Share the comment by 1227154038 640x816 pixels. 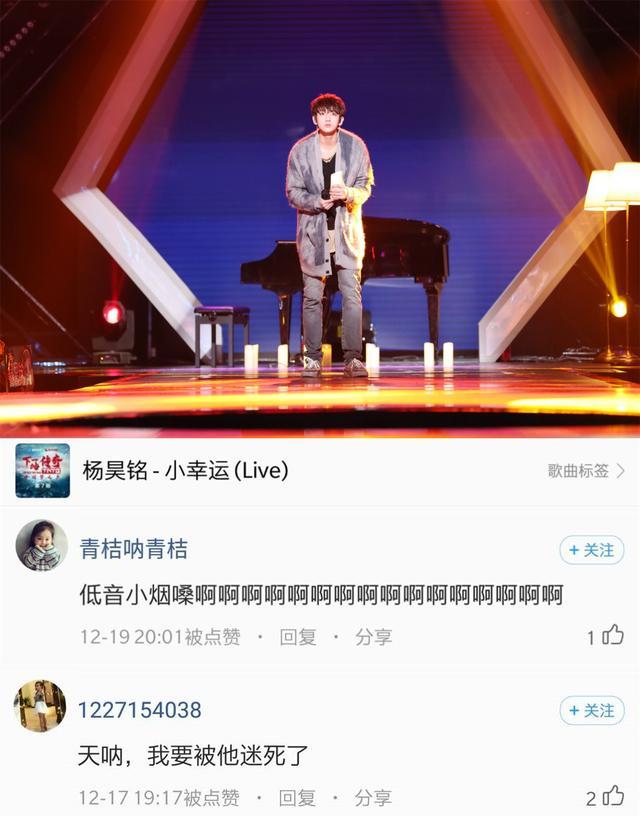[x=373, y=798]
